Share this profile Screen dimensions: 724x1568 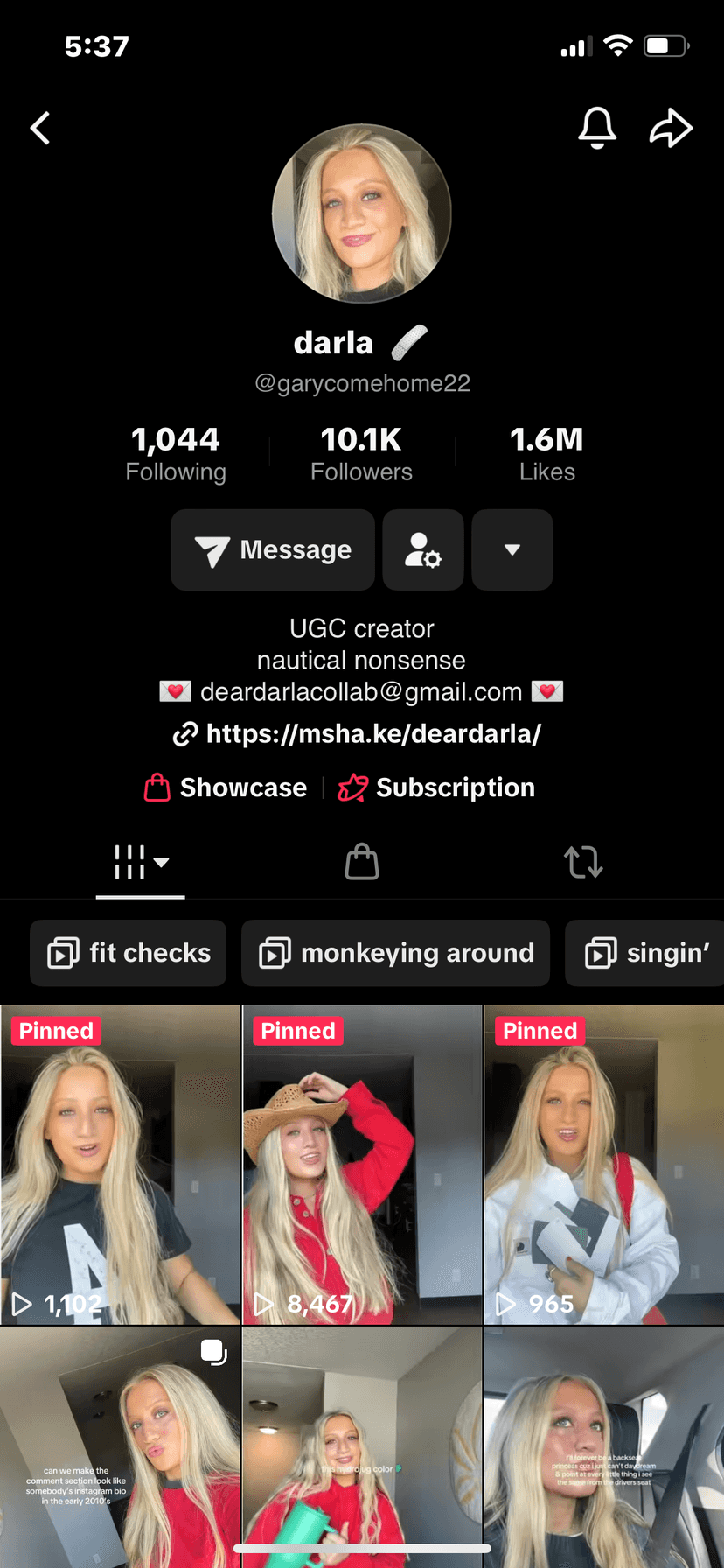point(671,128)
